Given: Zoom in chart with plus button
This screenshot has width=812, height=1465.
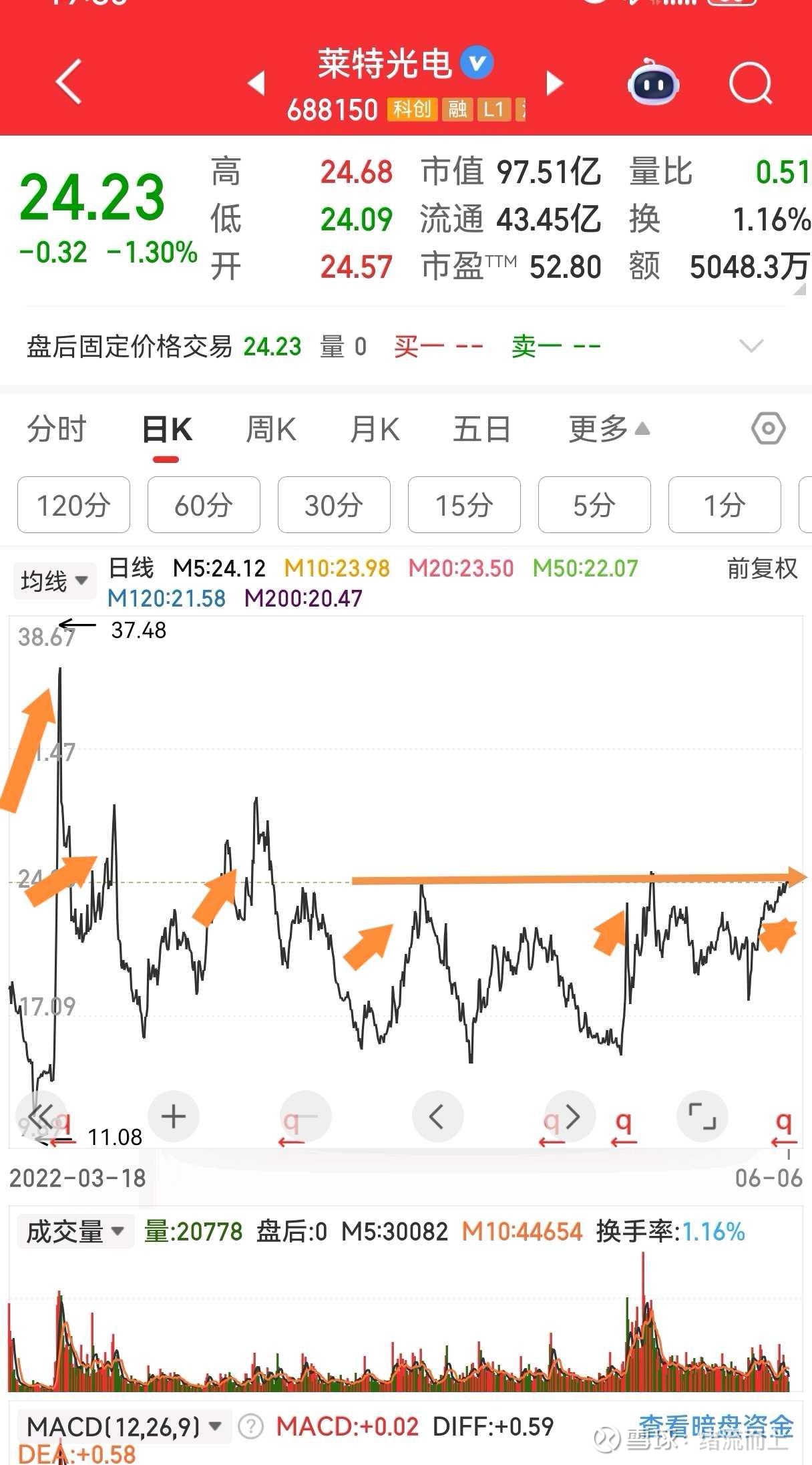Looking at the screenshot, I should point(174,1116).
